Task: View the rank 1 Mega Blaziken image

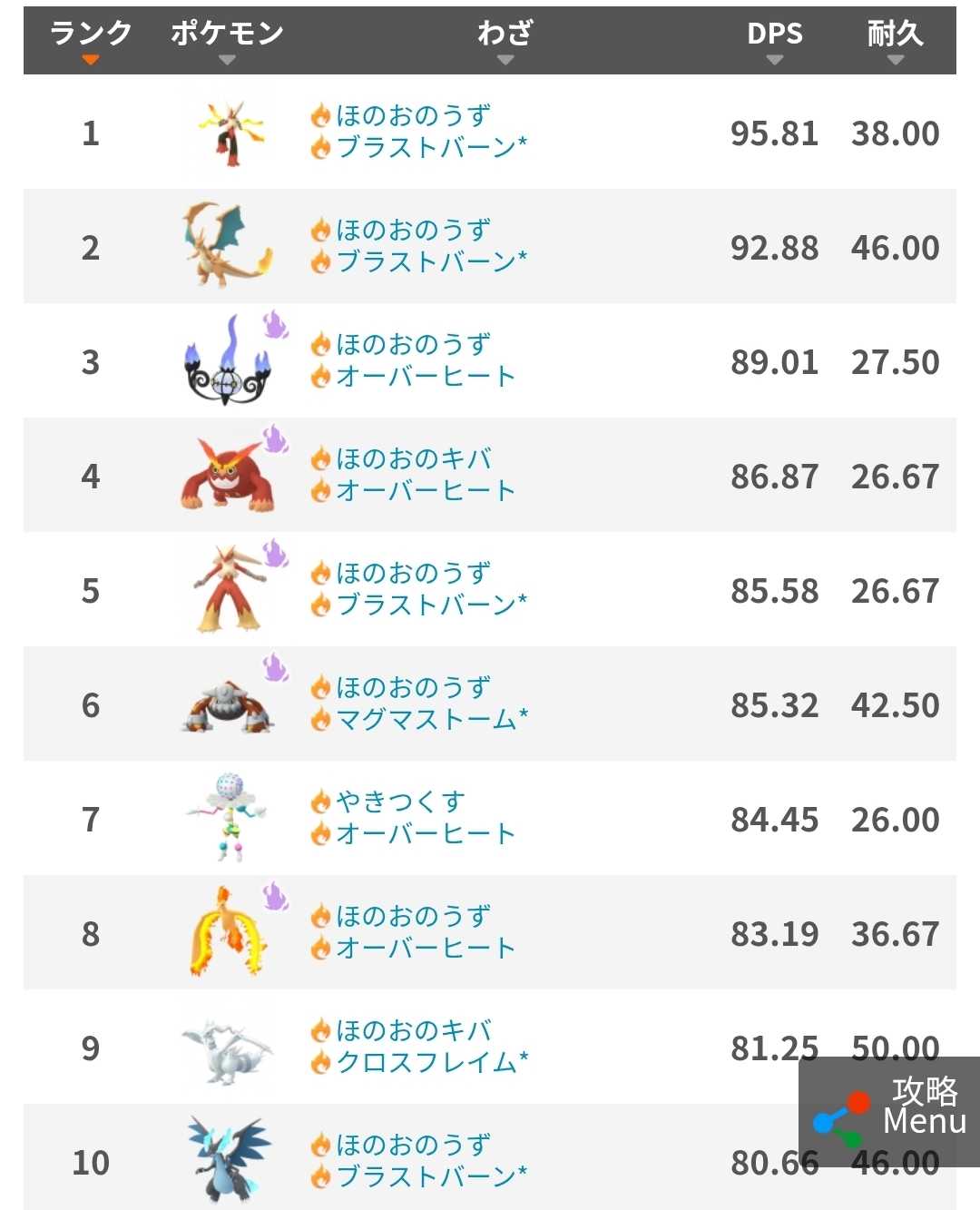Action: [229, 133]
